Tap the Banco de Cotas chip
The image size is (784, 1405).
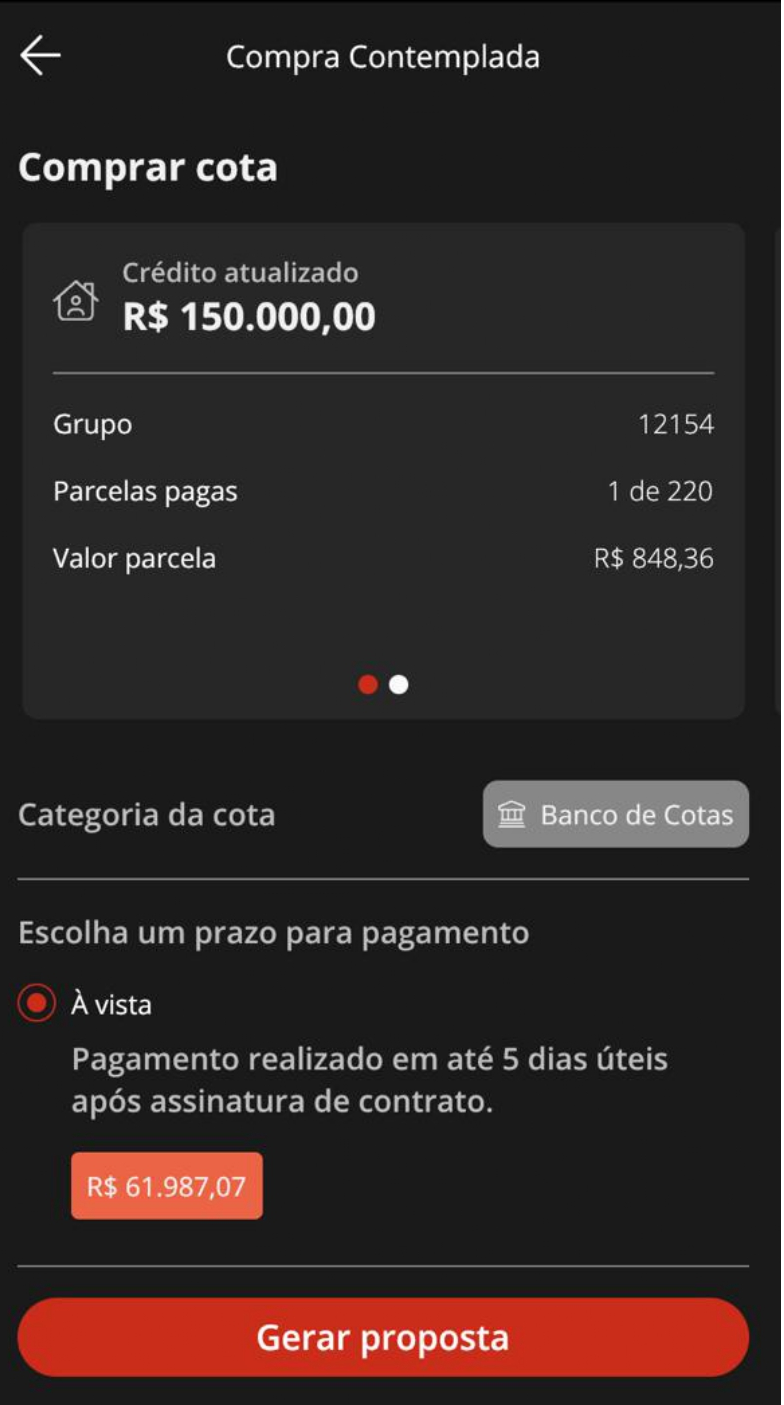click(x=616, y=815)
